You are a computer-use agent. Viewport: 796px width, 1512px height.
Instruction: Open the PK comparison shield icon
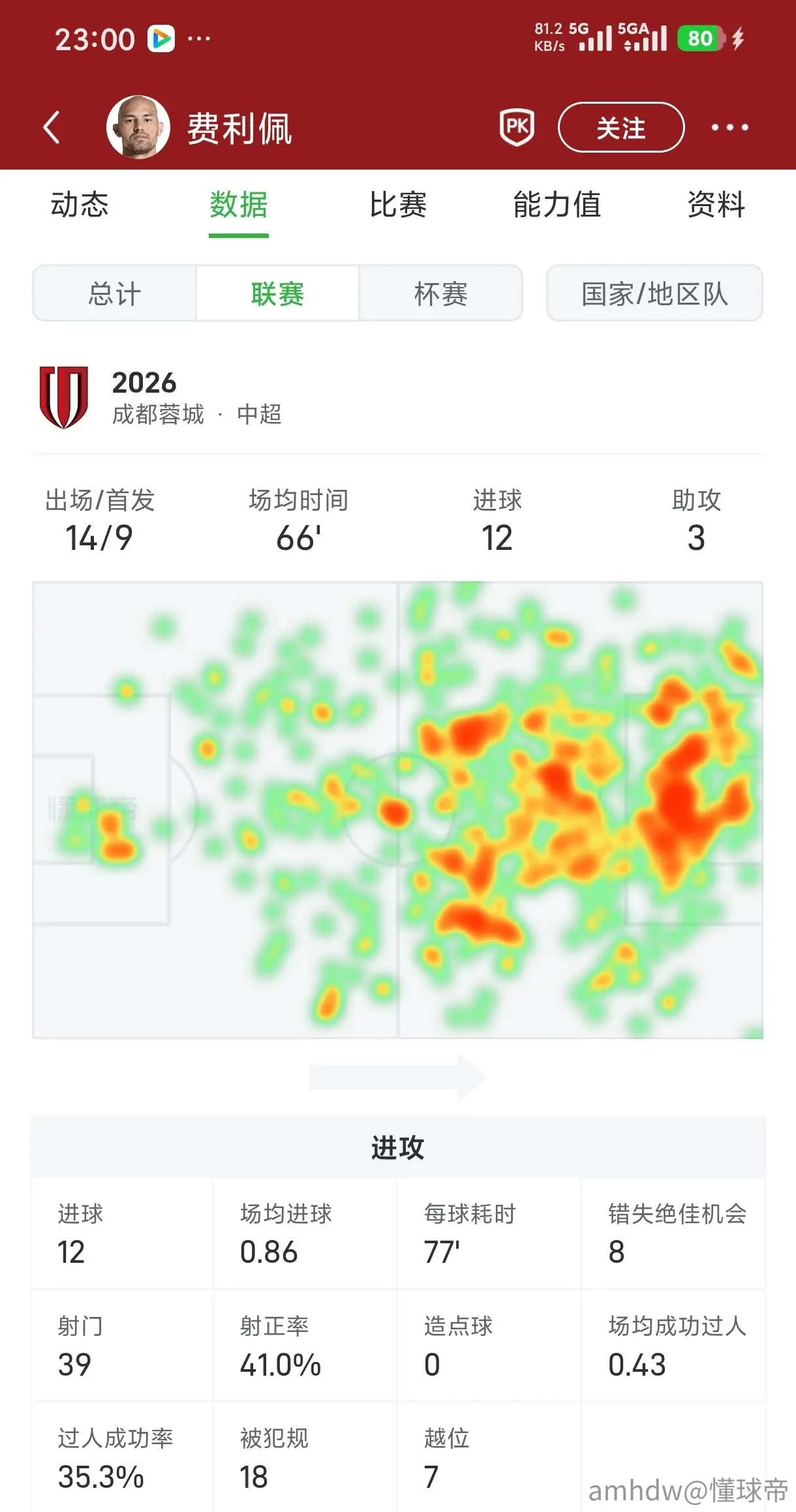point(517,127)
